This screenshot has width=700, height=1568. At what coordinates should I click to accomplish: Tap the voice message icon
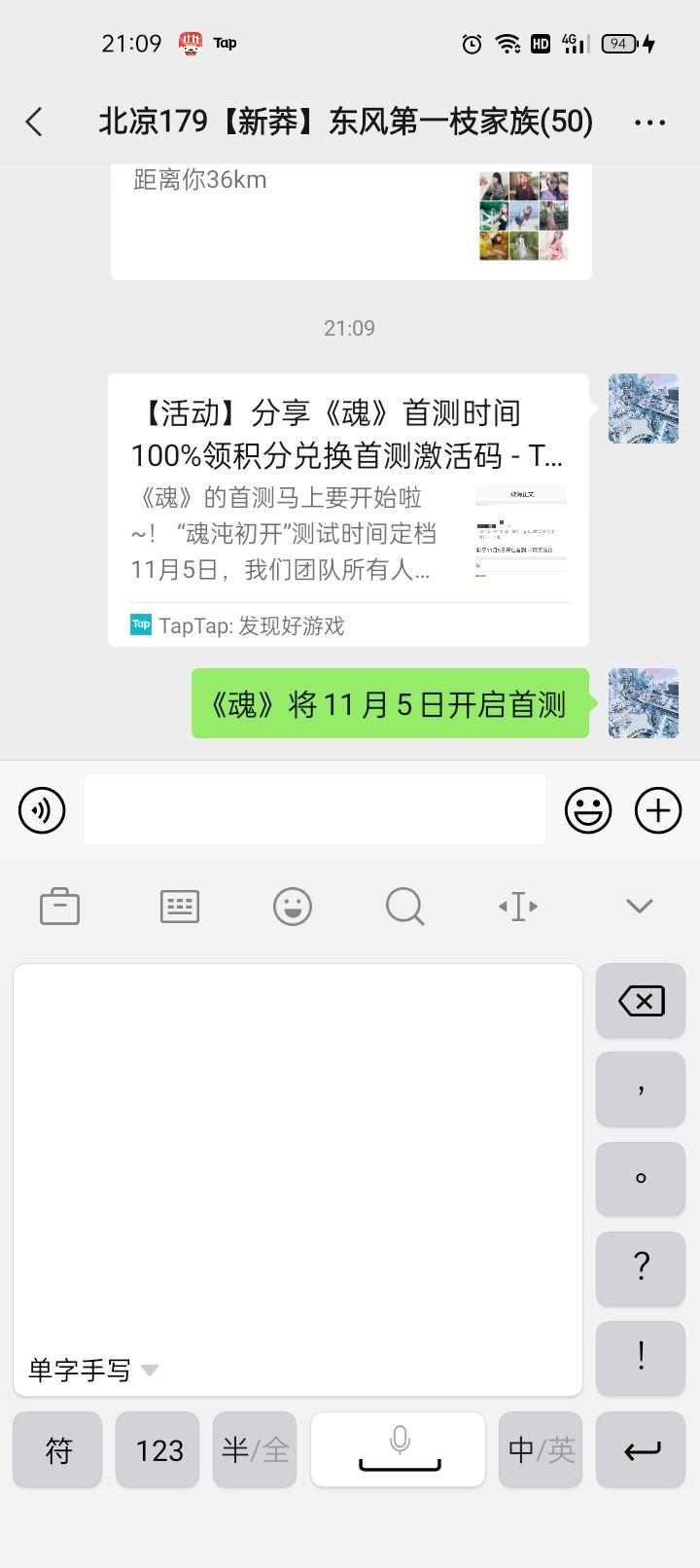click(41, 809)
